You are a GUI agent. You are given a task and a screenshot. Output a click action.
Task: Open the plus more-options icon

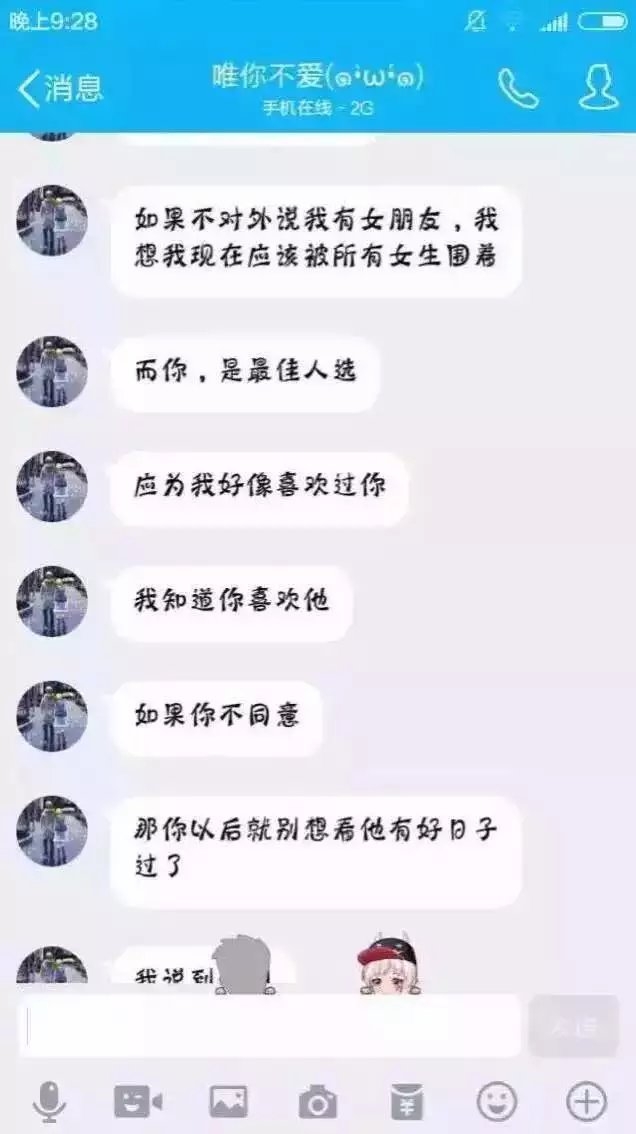point(585,1101)
